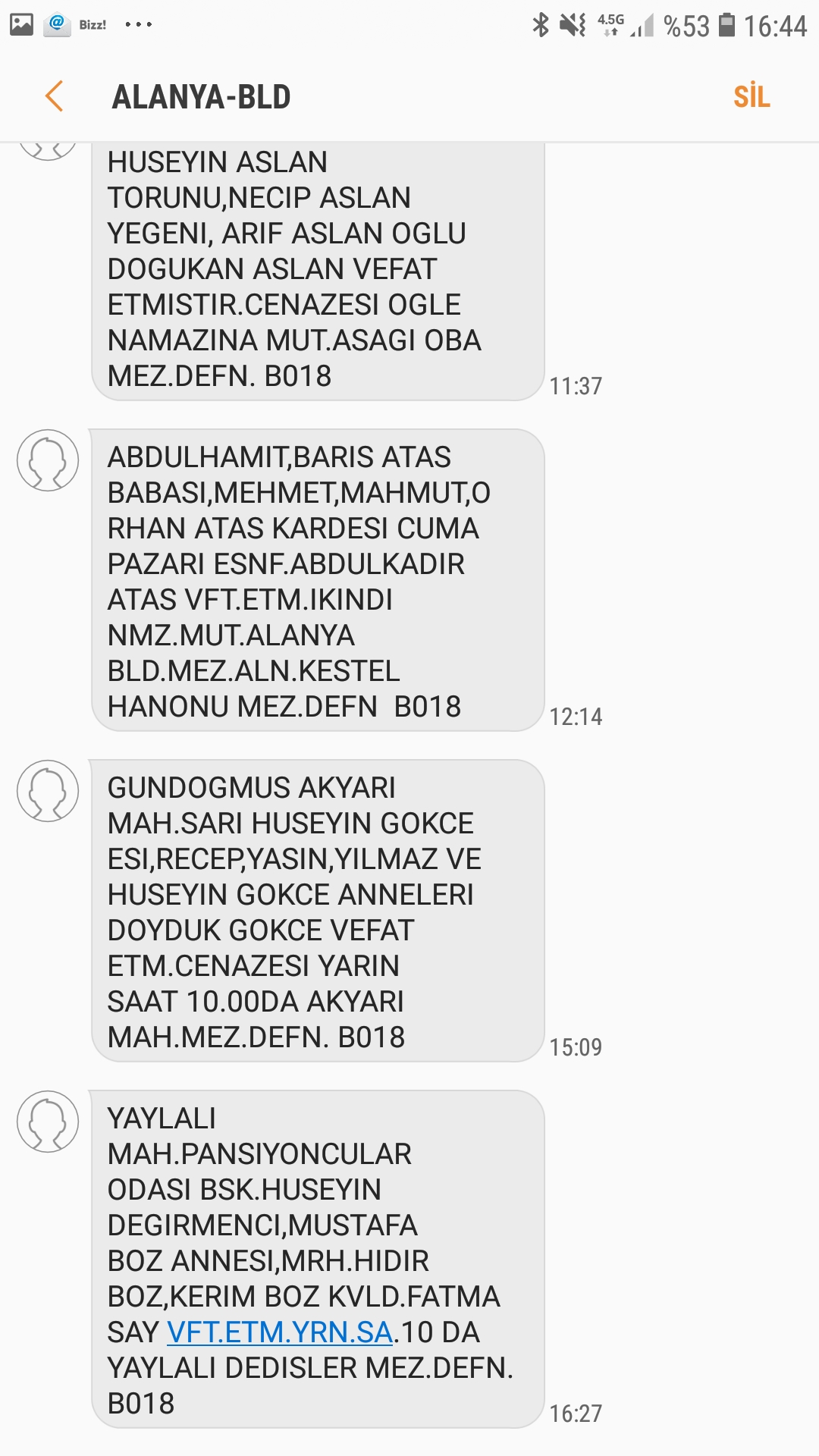This screenshot has height=1456, width=819.
Task: Tap the SİL delete button
Action: pyautogui.click(x=751, y=97)
